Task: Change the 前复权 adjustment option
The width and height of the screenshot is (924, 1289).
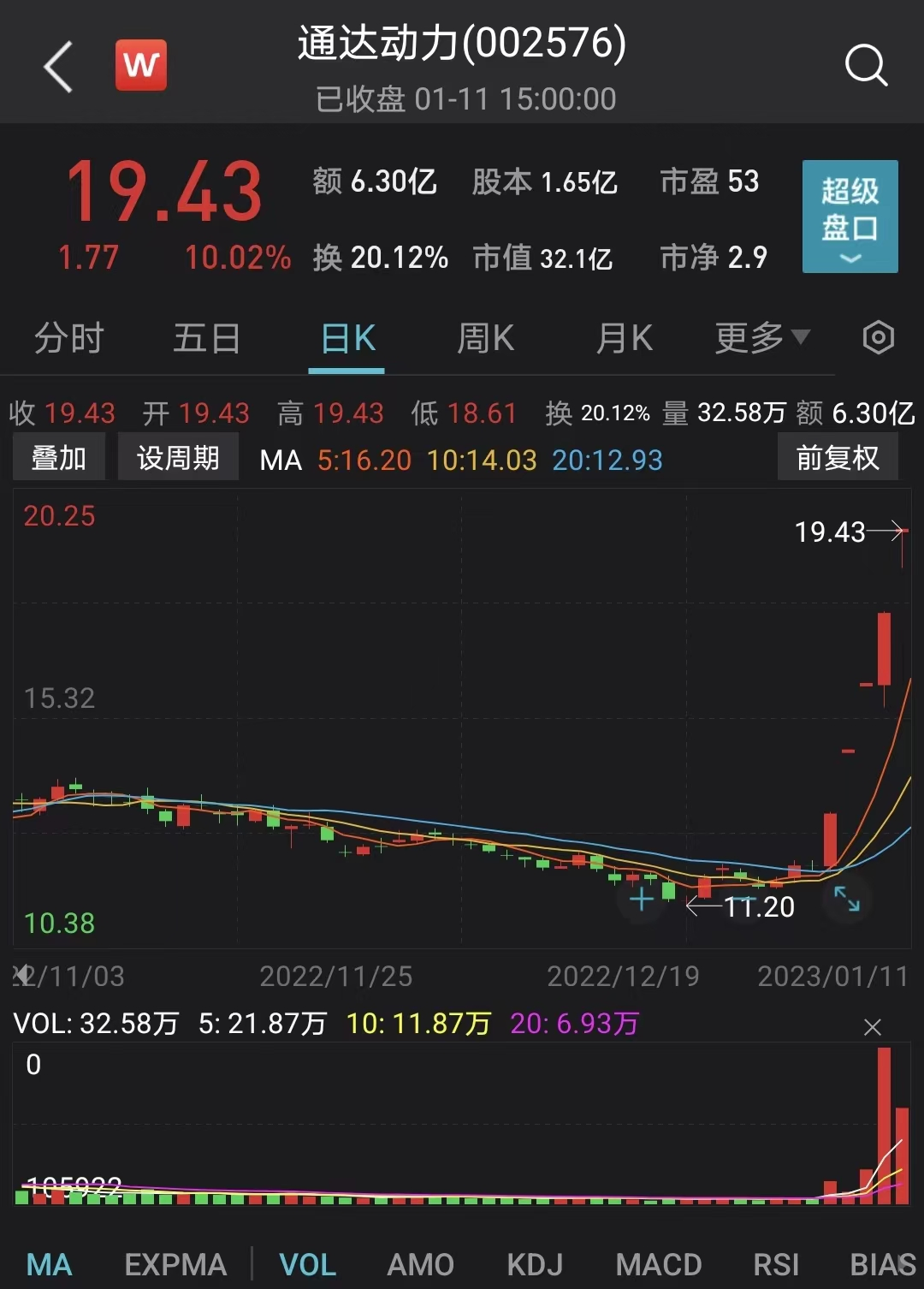Action: point(838,458)
